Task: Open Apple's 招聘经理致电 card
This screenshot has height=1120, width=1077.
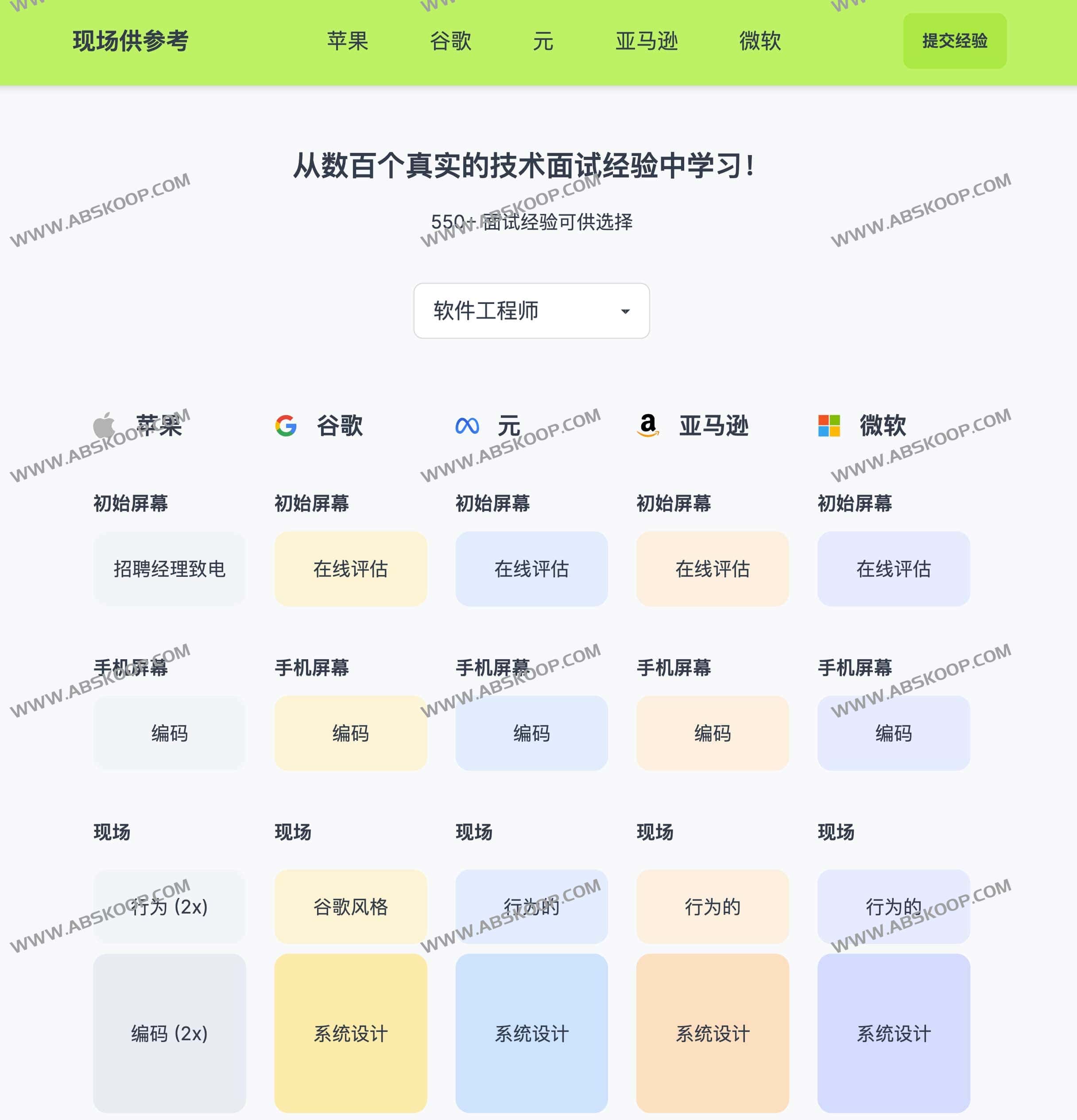Action: (170, 568)
